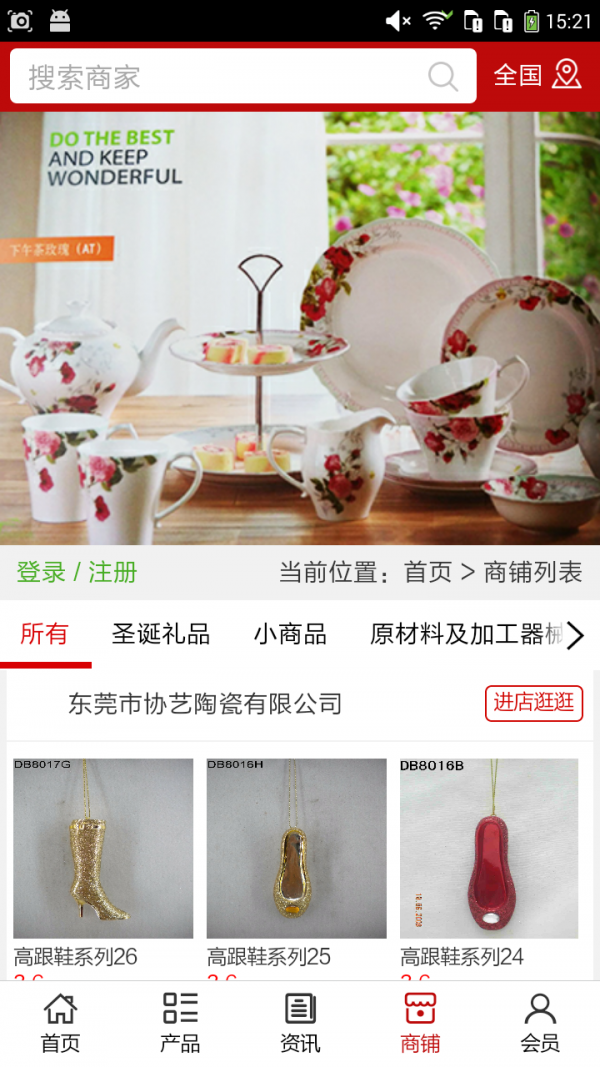This screenshot has width=600, height=1067.
Task: View product 高跟鞋系列24
Action: coord(489,848)
